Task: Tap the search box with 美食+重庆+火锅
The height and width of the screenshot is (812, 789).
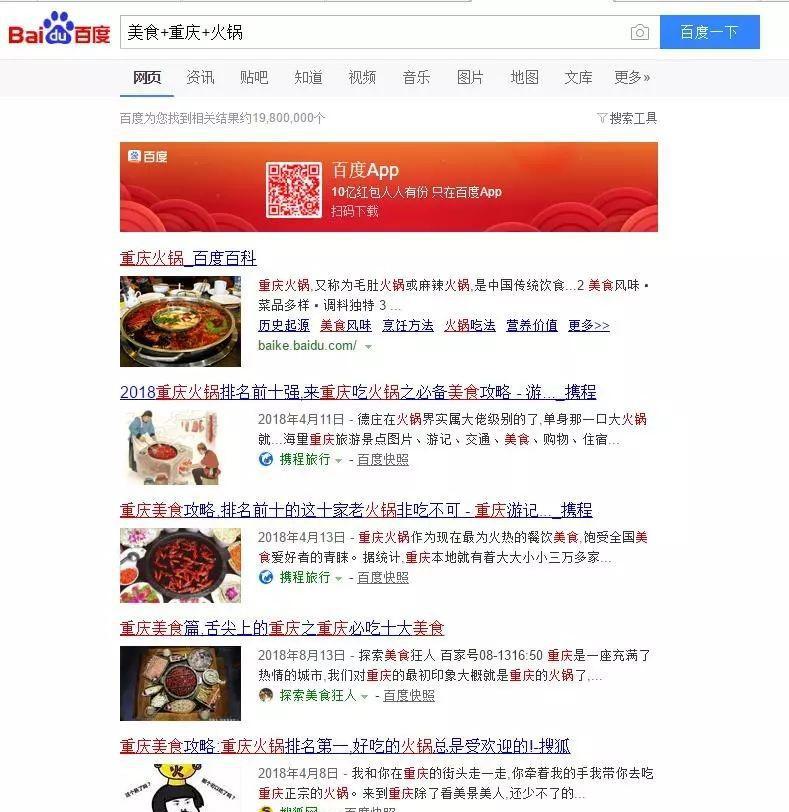Action: pos(370,33)
